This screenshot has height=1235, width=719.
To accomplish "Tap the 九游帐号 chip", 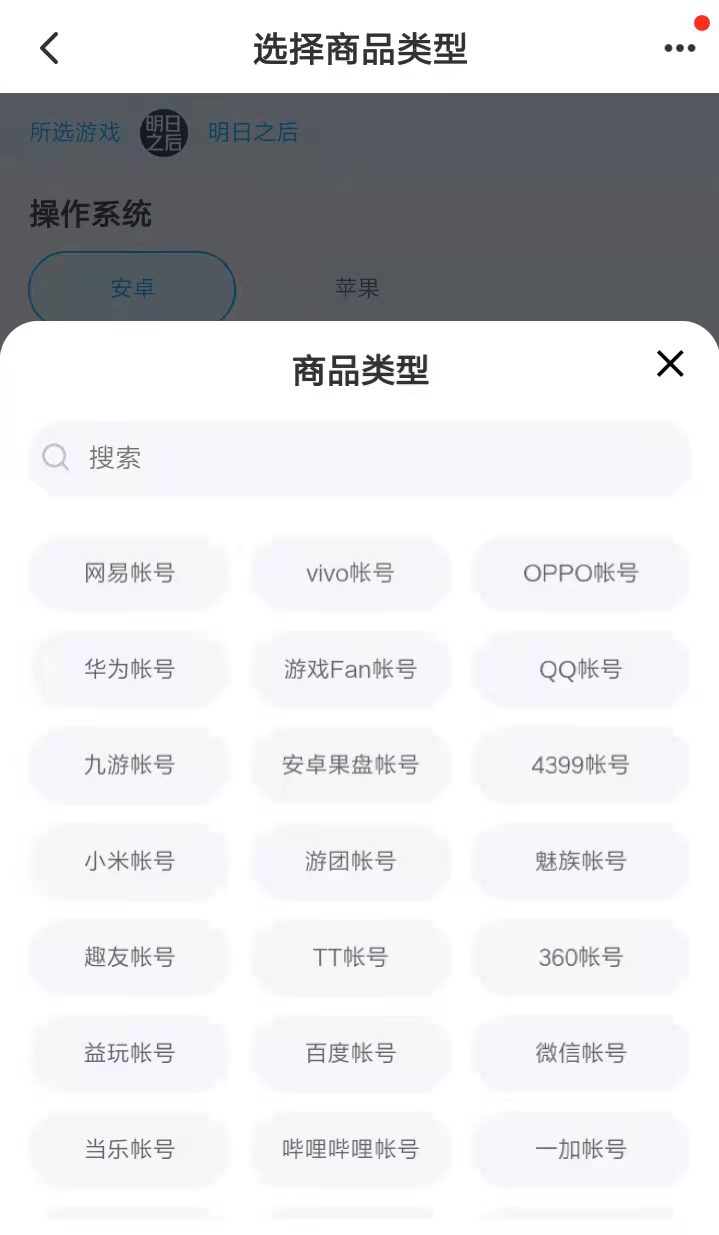I will tap(129, 765).
